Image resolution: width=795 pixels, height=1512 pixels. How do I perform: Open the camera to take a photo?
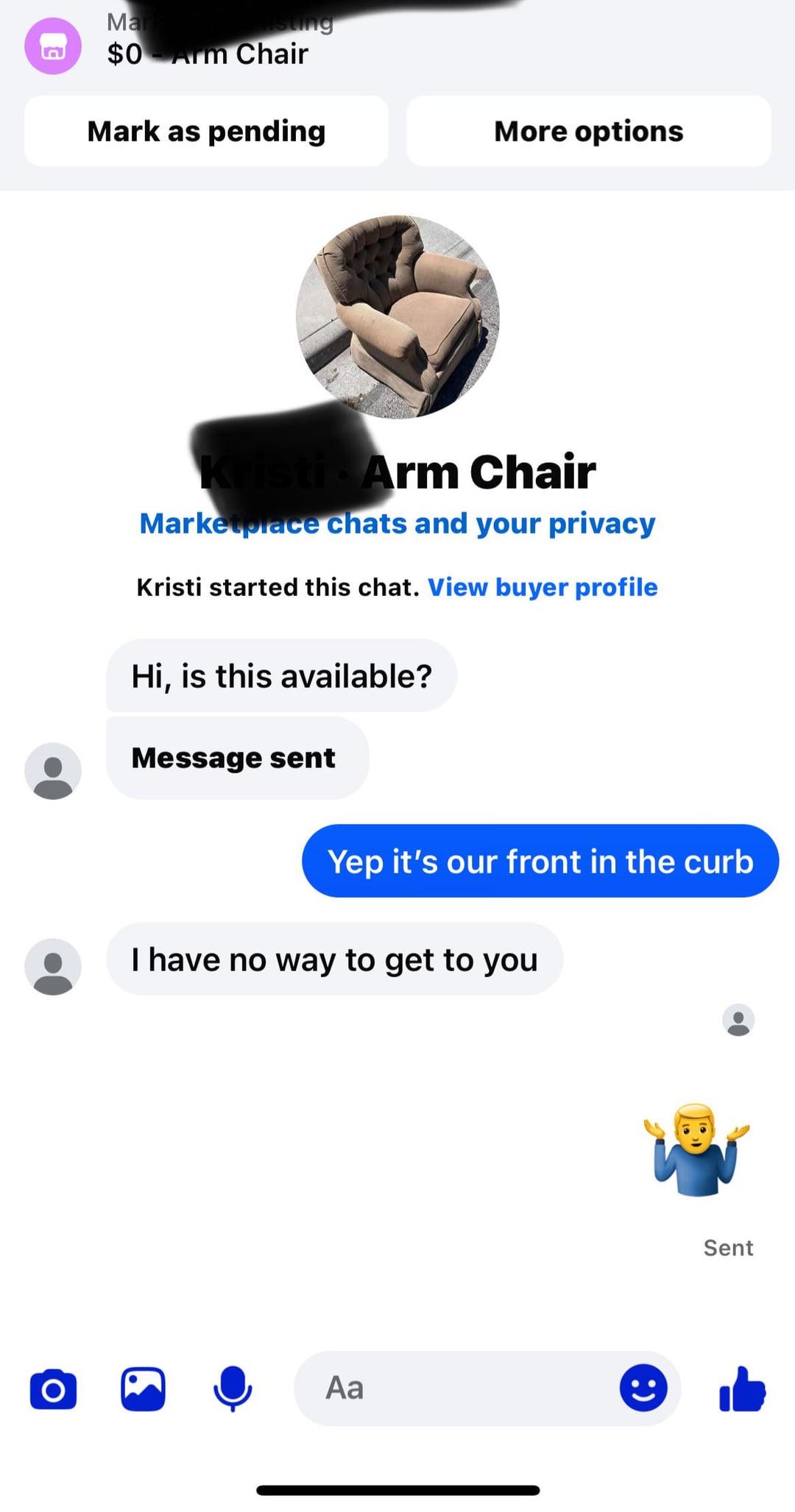coord(53,1390)
